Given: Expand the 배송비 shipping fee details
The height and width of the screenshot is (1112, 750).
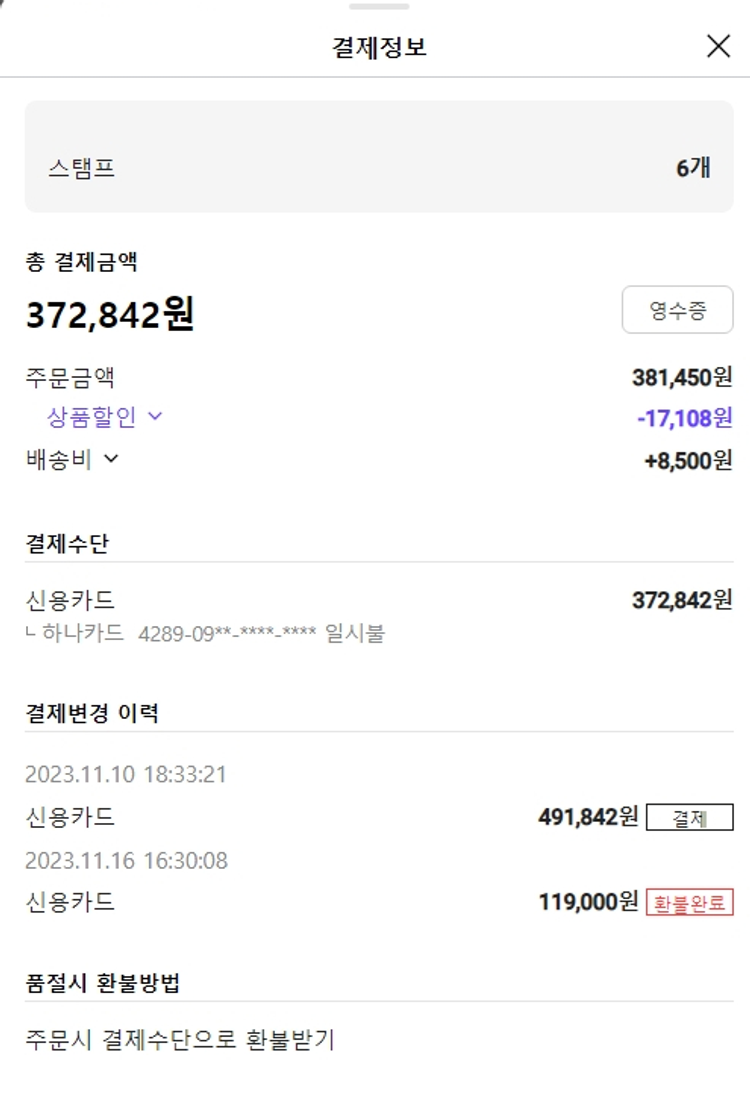Looking at the screenshot, I should click(x=73, y=459).
